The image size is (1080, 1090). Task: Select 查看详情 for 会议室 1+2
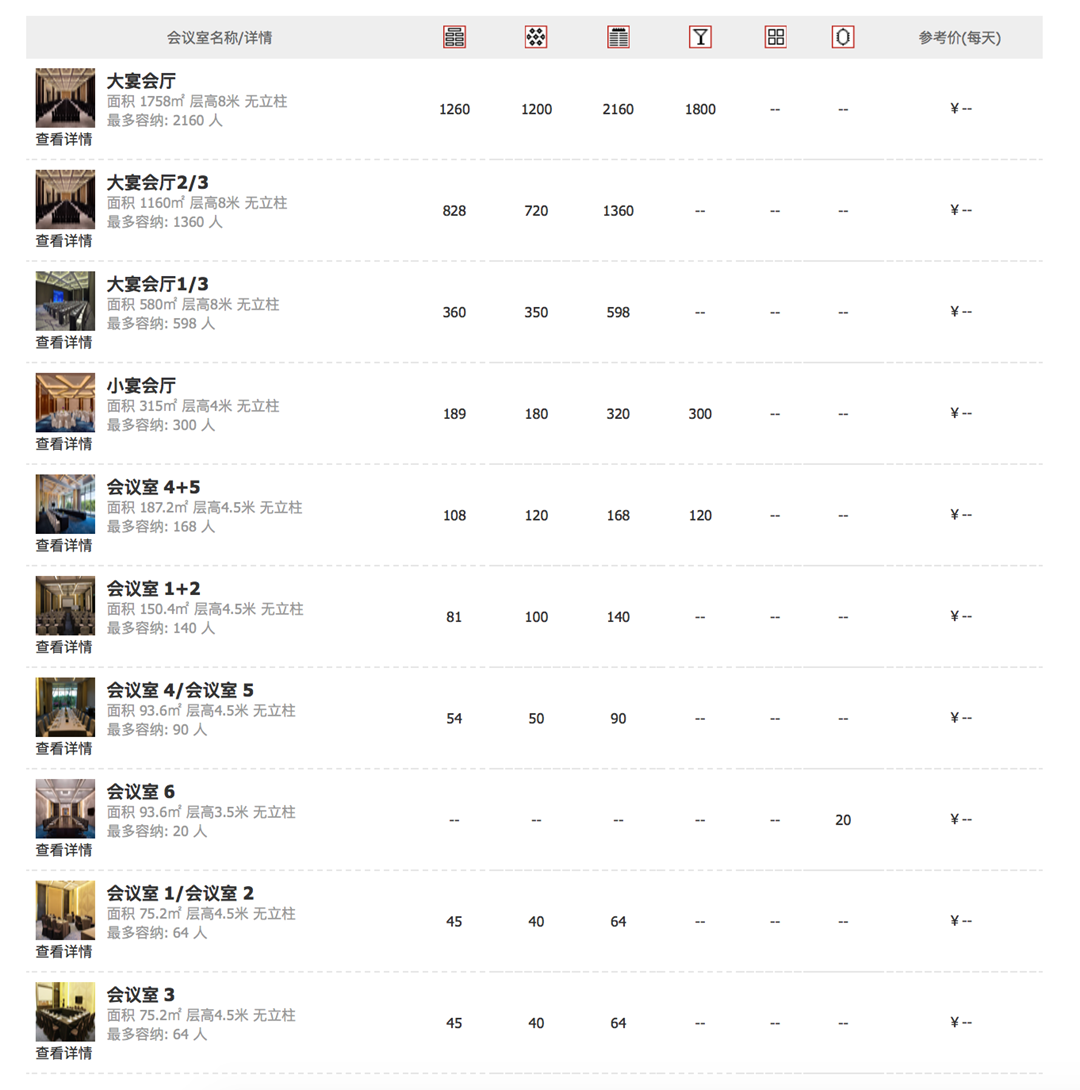[64, 647]
